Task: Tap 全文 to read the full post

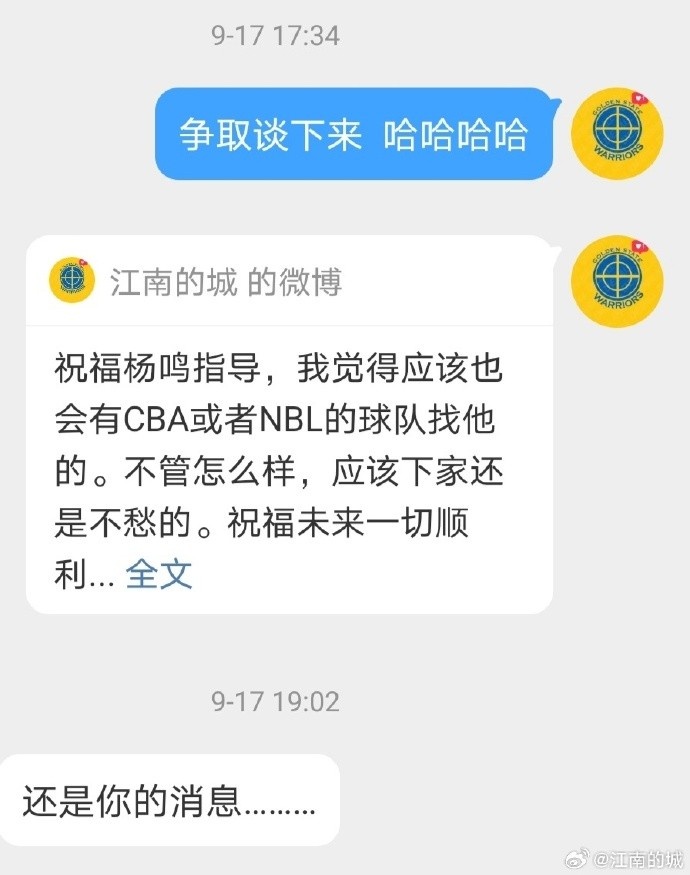Action: (159, 574)
